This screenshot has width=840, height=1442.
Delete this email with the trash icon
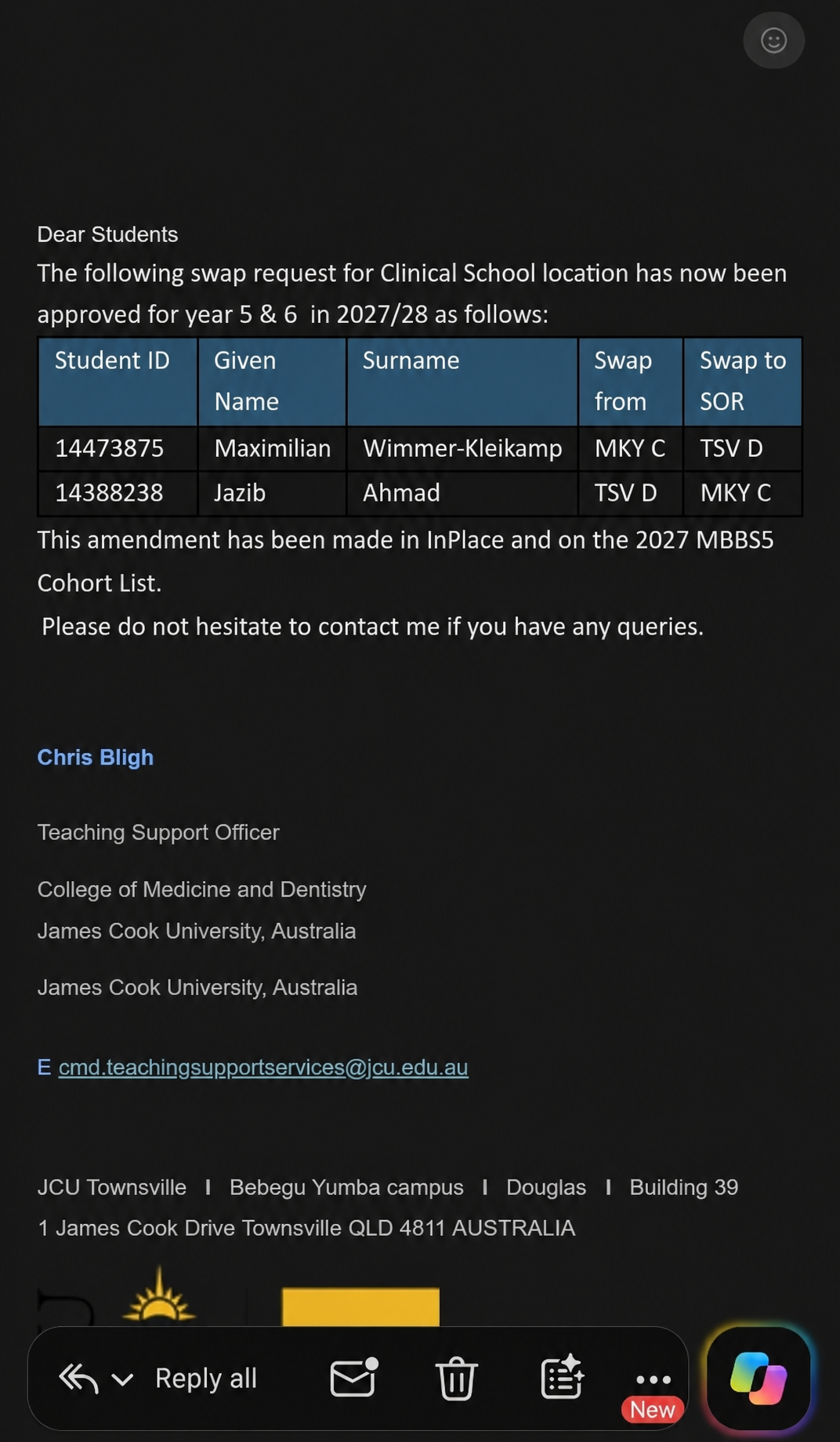pos(456,1378)
